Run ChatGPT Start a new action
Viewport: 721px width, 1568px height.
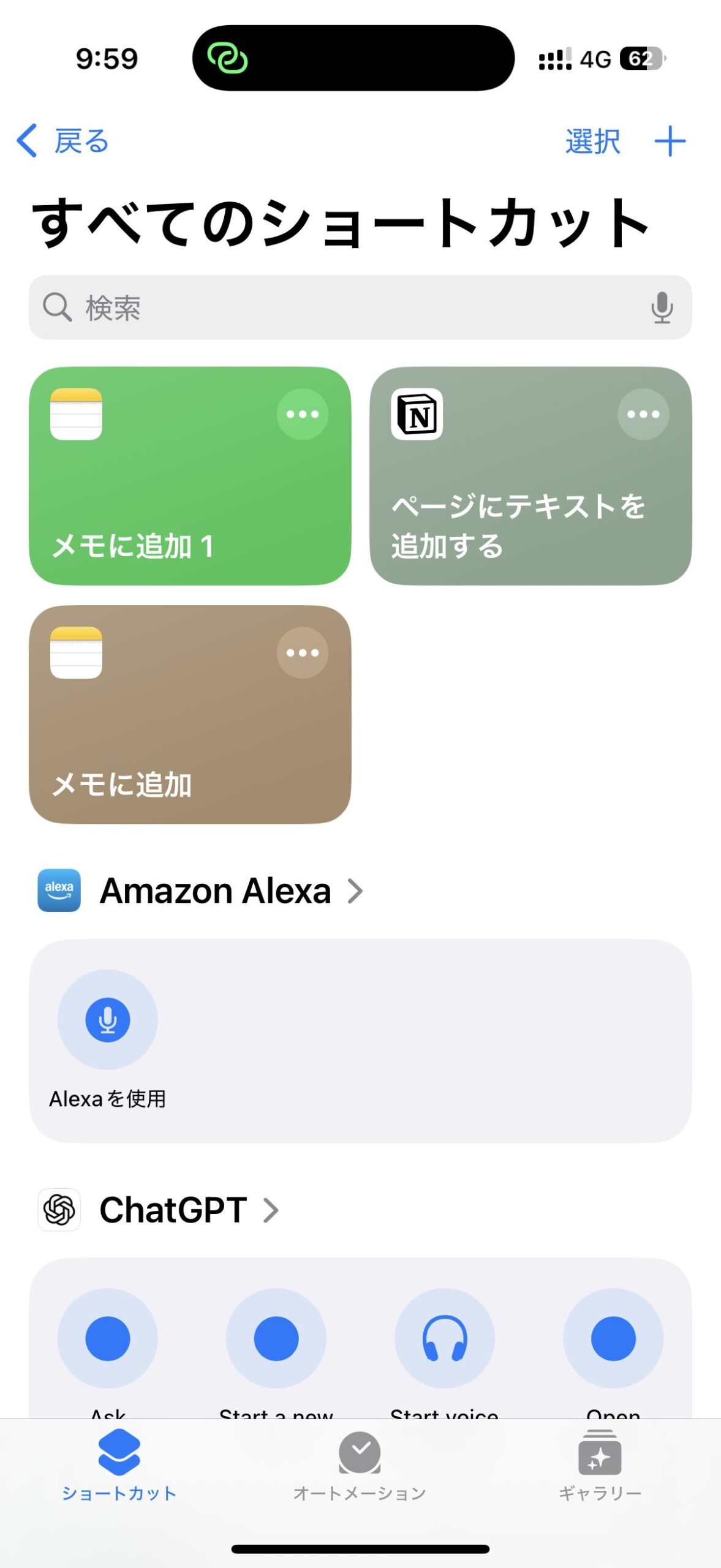point(276,1338)
